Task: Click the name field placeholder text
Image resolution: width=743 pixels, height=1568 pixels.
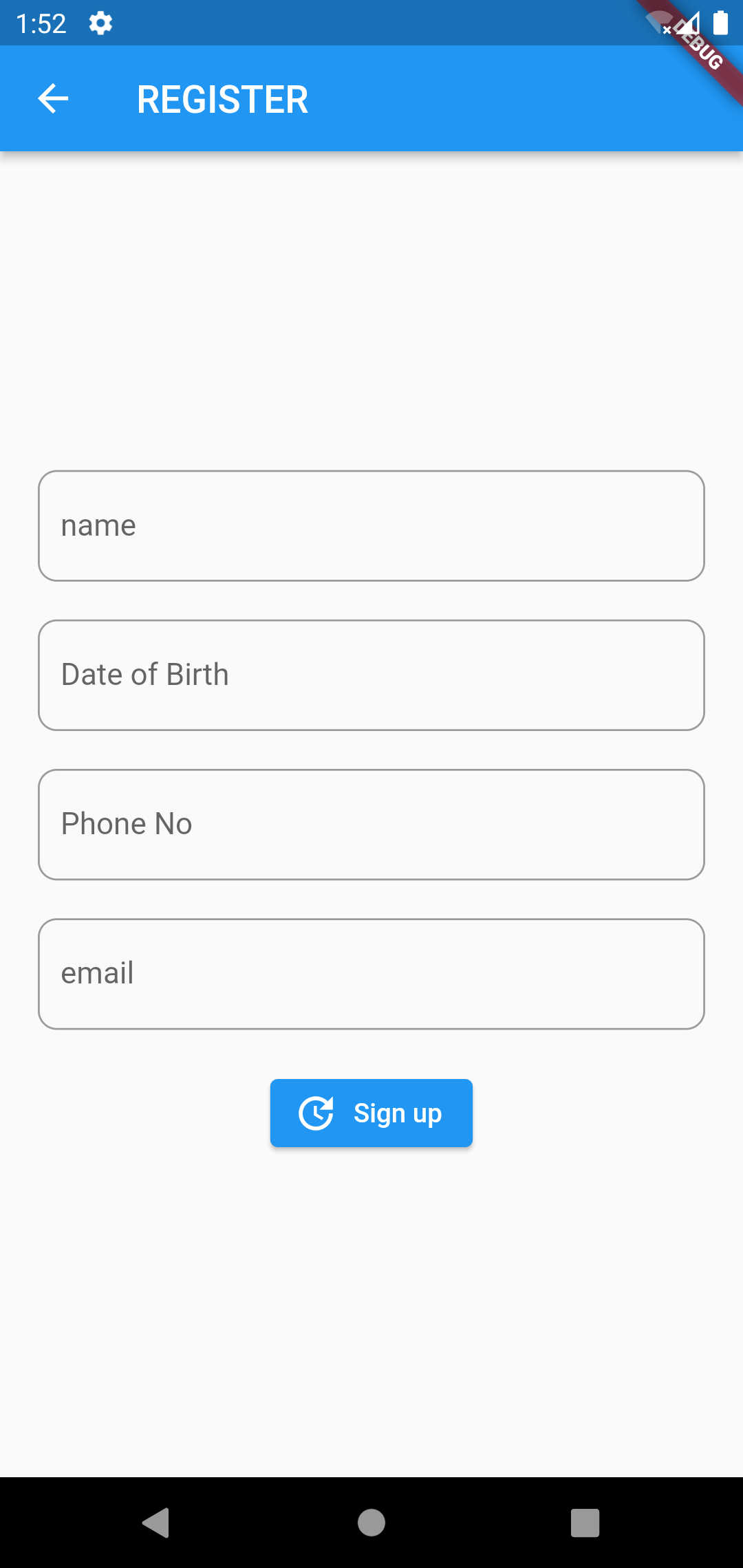Action: point(98,525)
